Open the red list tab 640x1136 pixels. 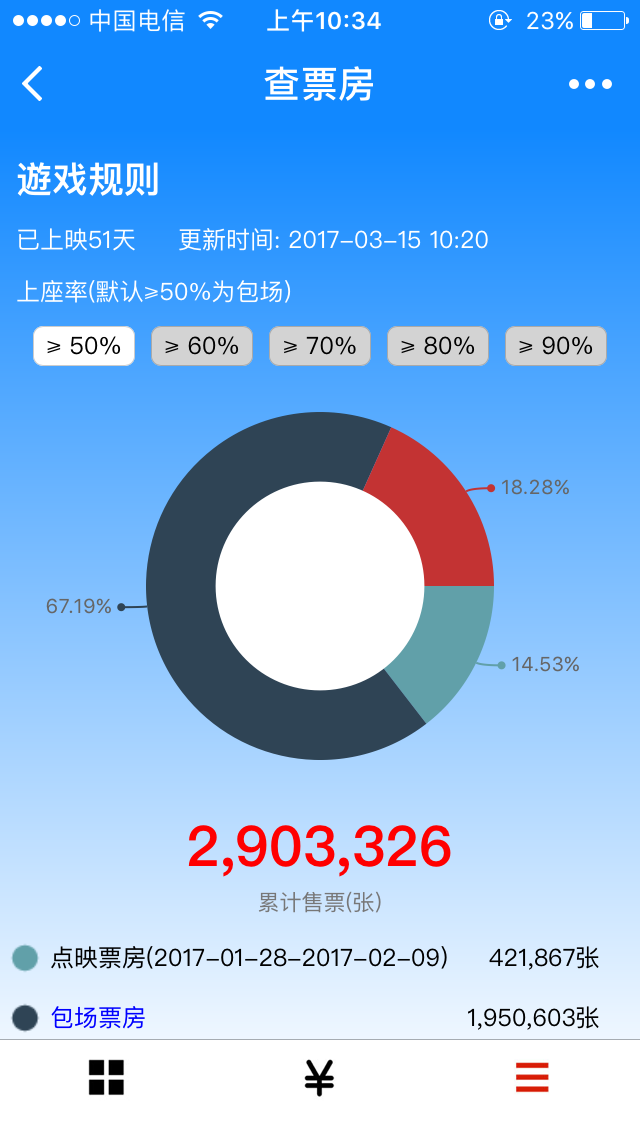pyautogui.click(x=532, y=1078)
